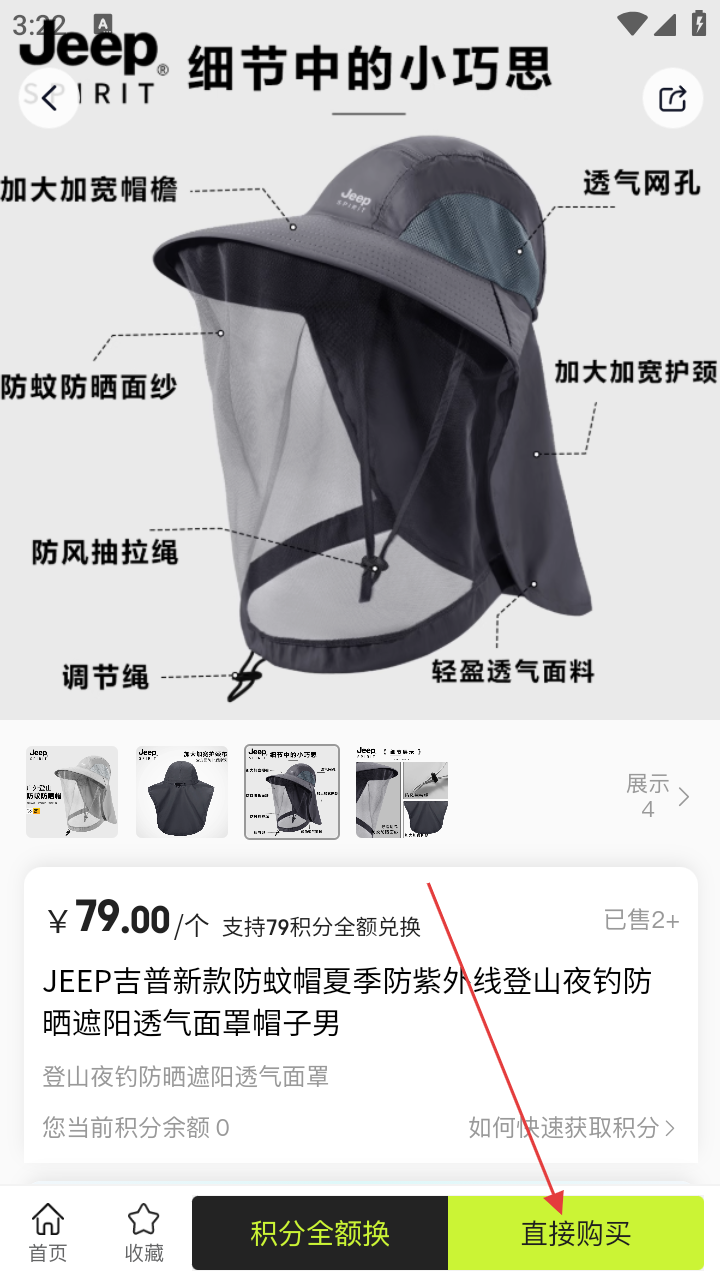The width and height of the screenshot is (720, 1280).
Task: Select the second thumbnail showing neck flap
Action: (x=182, y=792)
